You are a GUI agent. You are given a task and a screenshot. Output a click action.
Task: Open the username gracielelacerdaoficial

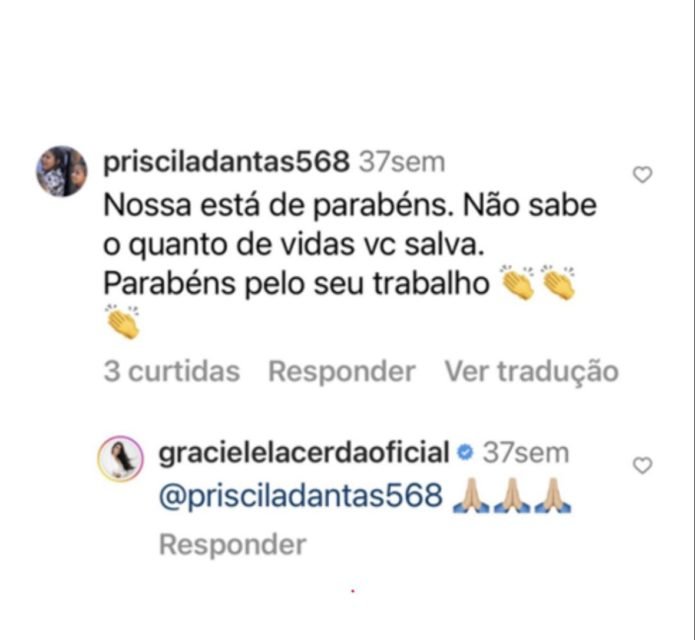pyautogui.click(x=303, y=453)
